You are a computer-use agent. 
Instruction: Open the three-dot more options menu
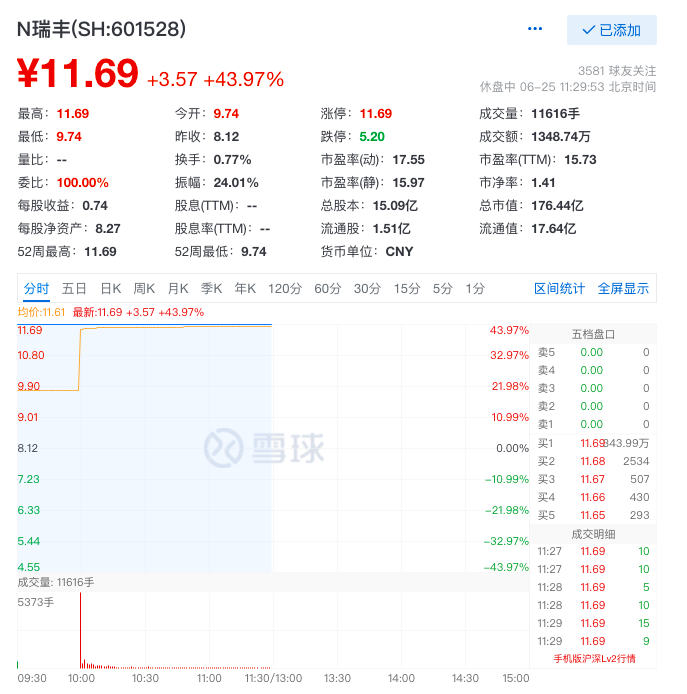coord(536,29)
